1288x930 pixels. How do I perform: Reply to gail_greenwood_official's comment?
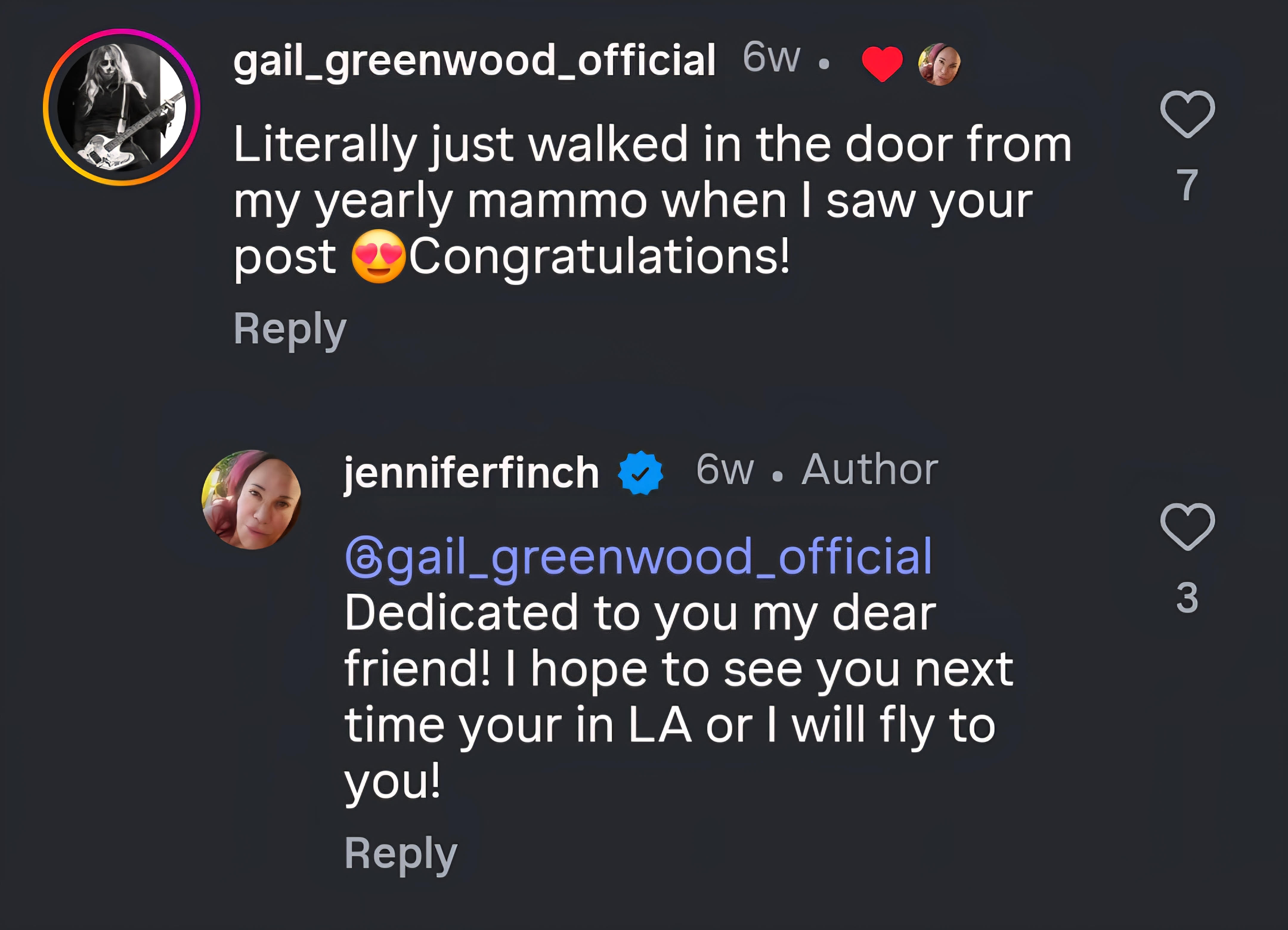point(290,329)
